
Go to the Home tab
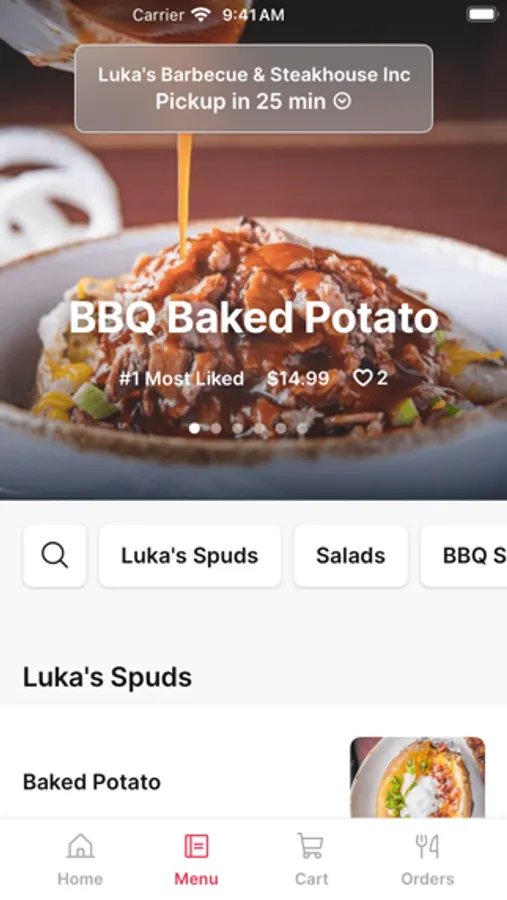coord(80,860)
